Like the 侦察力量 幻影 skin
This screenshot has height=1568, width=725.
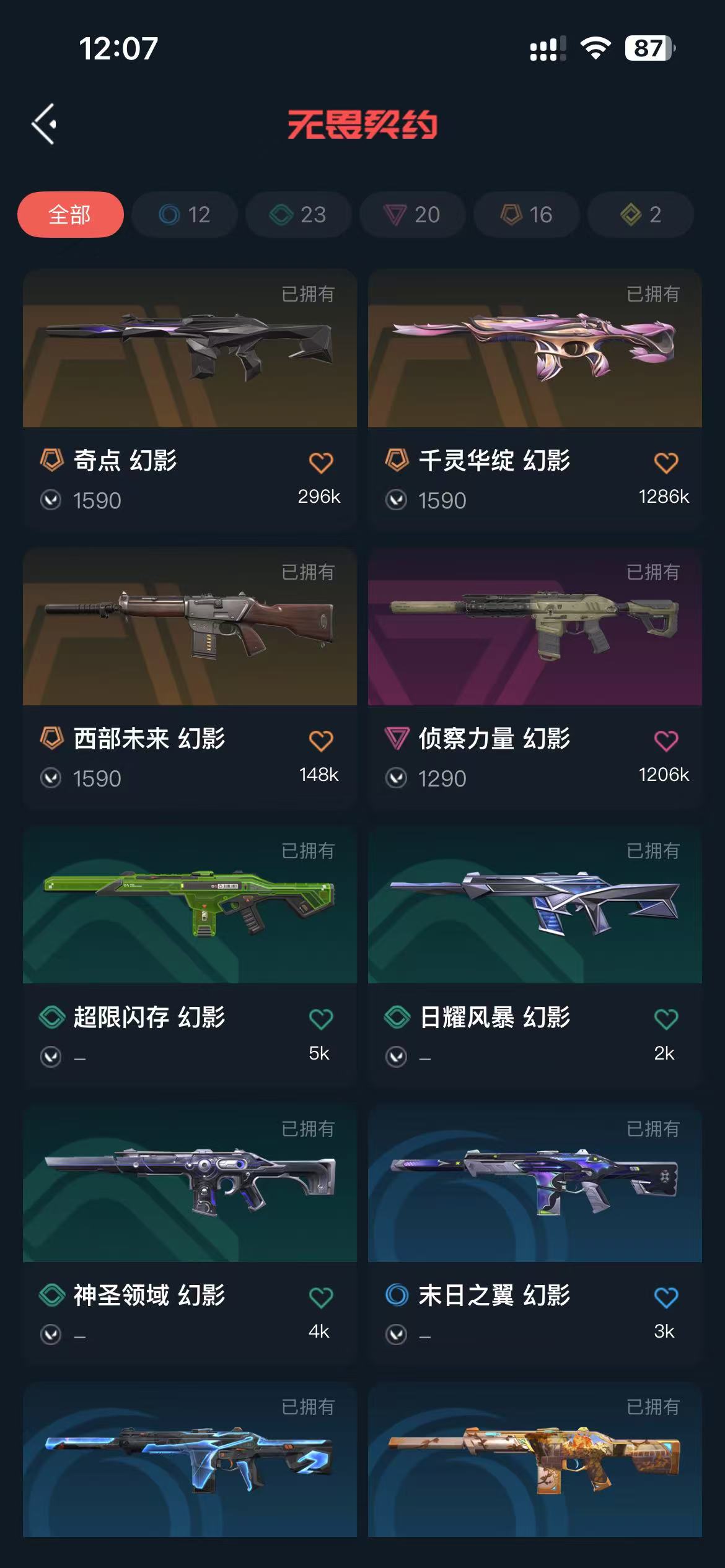click(666, 741)
